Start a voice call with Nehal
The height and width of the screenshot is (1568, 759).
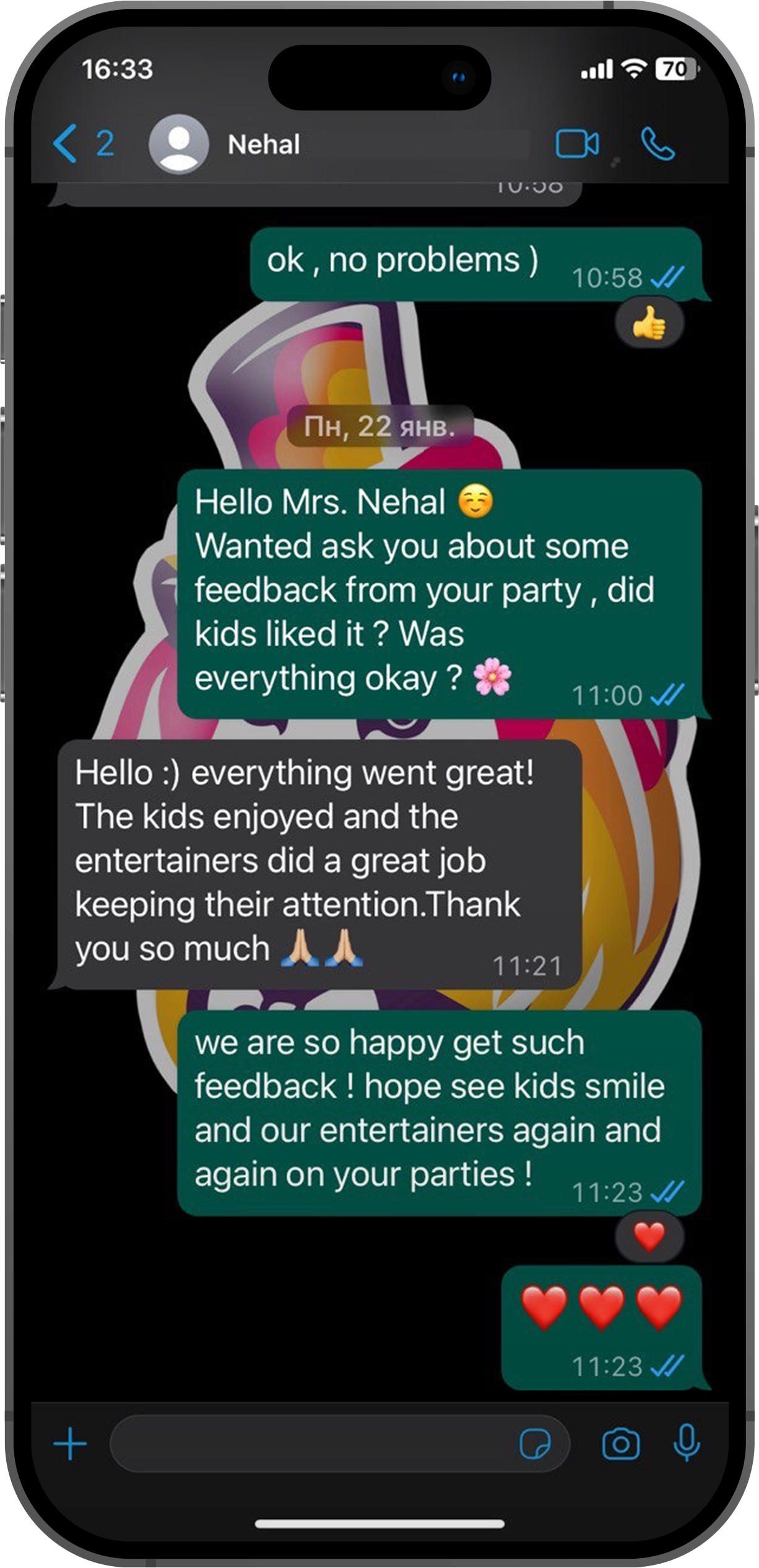(x=657, y=144)
